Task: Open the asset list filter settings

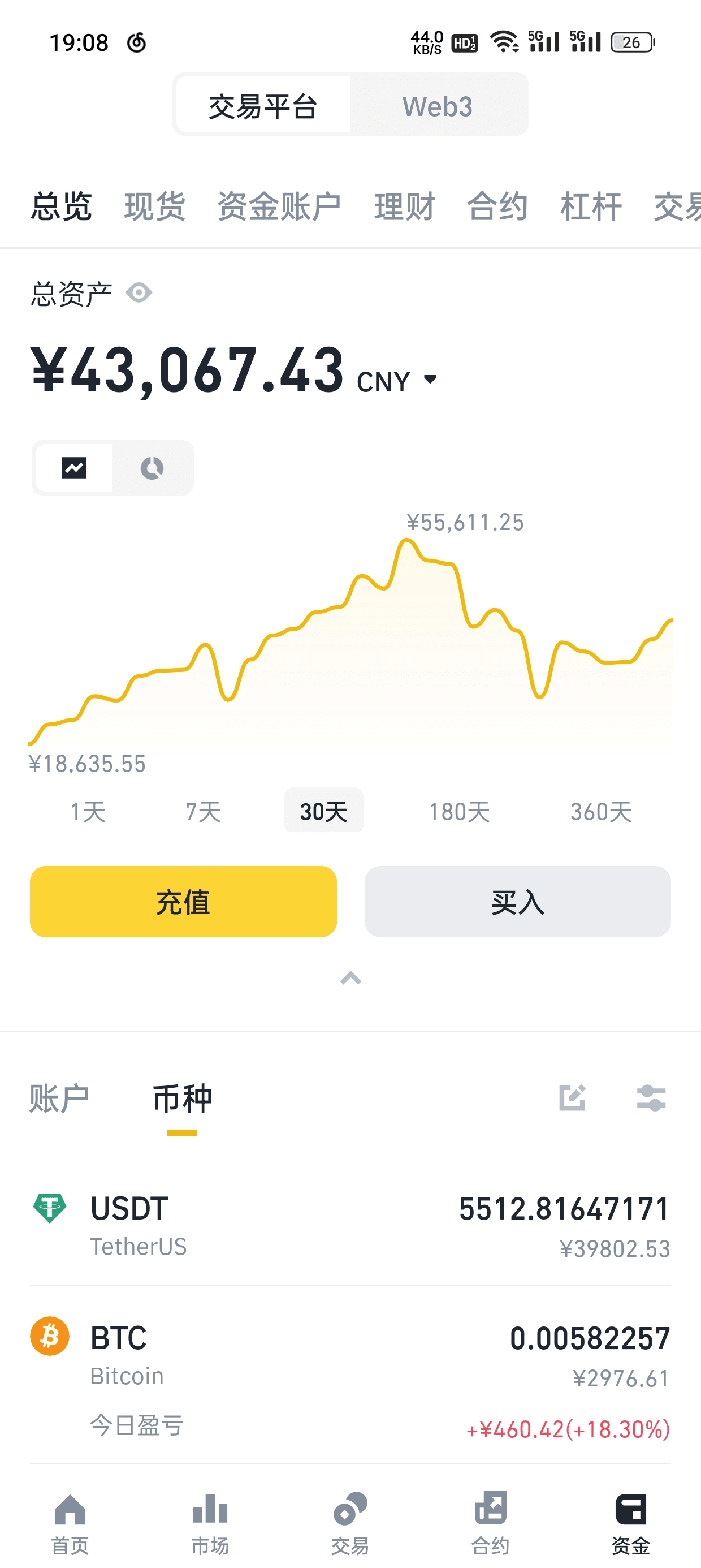Action: [x=651, y=1098]
